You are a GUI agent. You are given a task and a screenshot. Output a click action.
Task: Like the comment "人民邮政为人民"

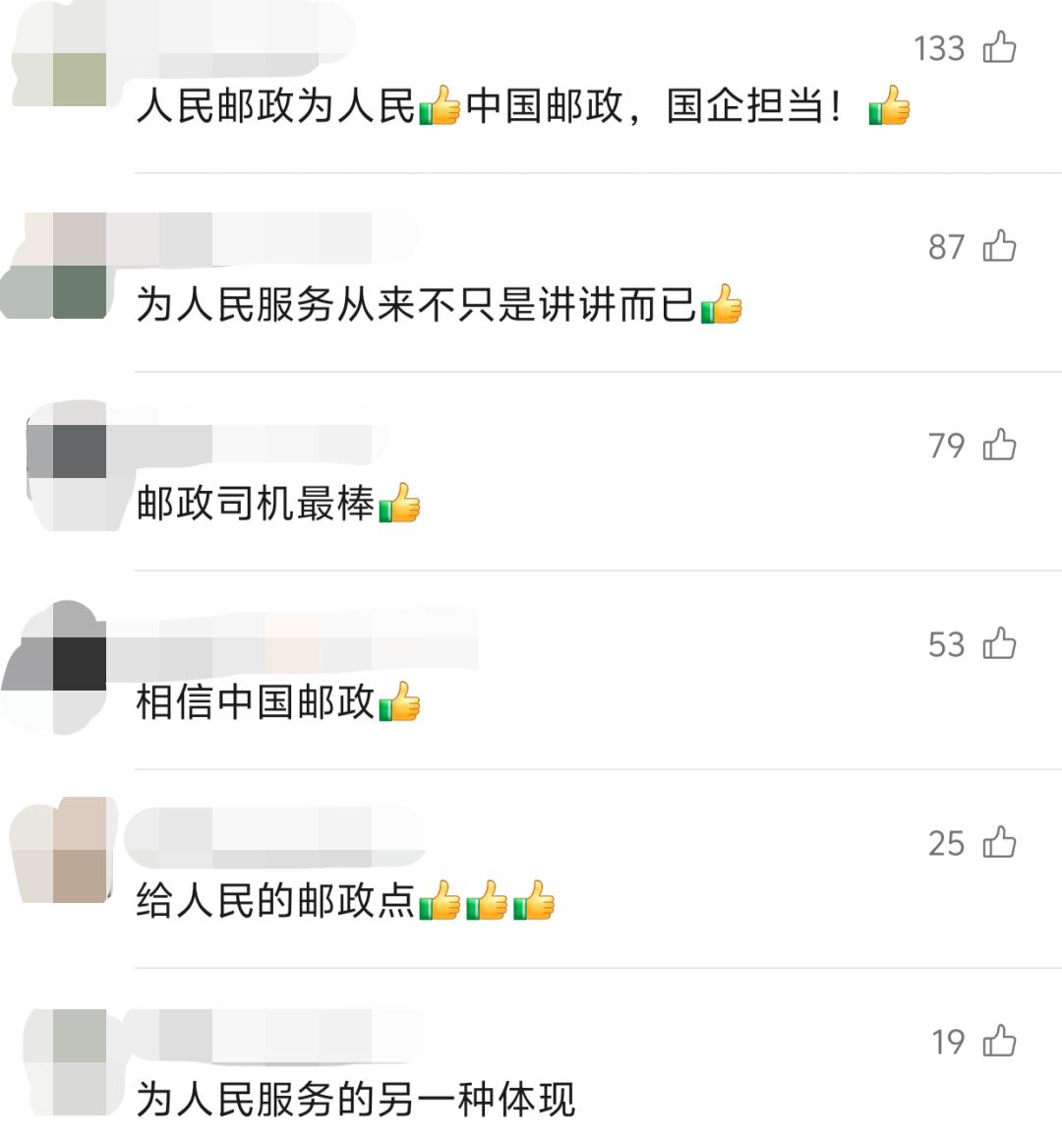coord(999,47)
